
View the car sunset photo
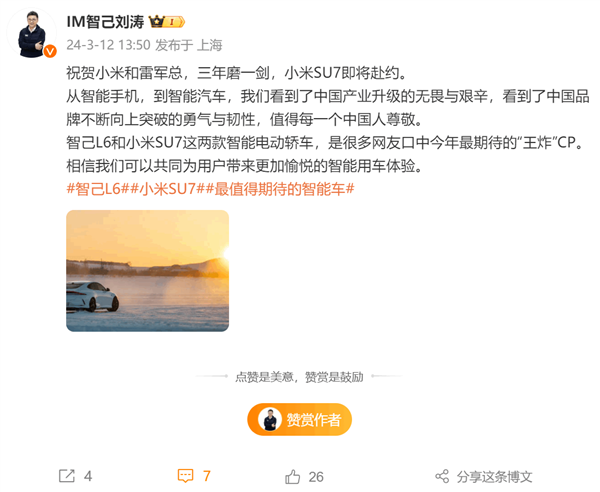[x=147, y=270]
